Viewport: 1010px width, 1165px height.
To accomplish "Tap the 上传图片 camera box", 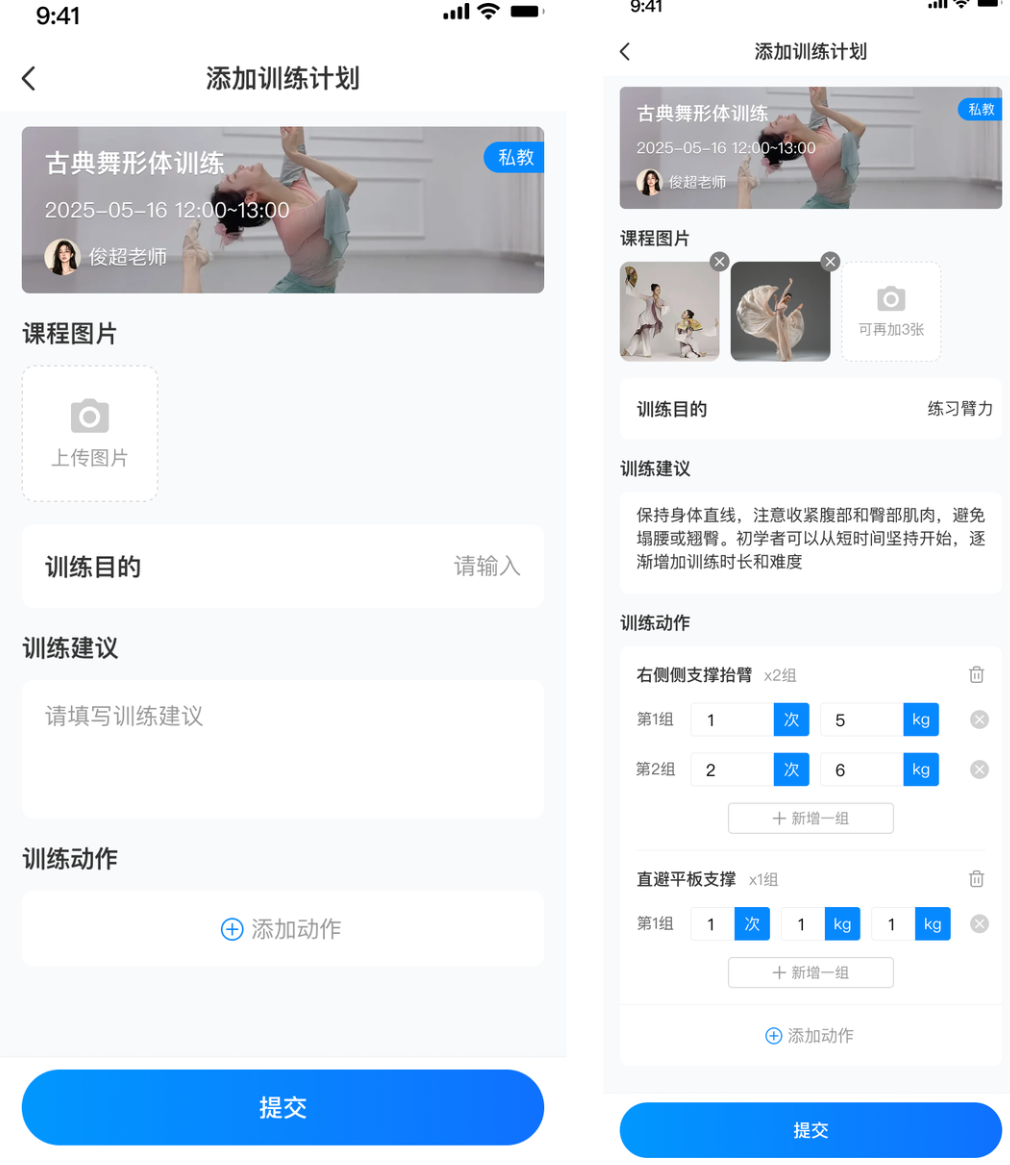I will (90, 433).
